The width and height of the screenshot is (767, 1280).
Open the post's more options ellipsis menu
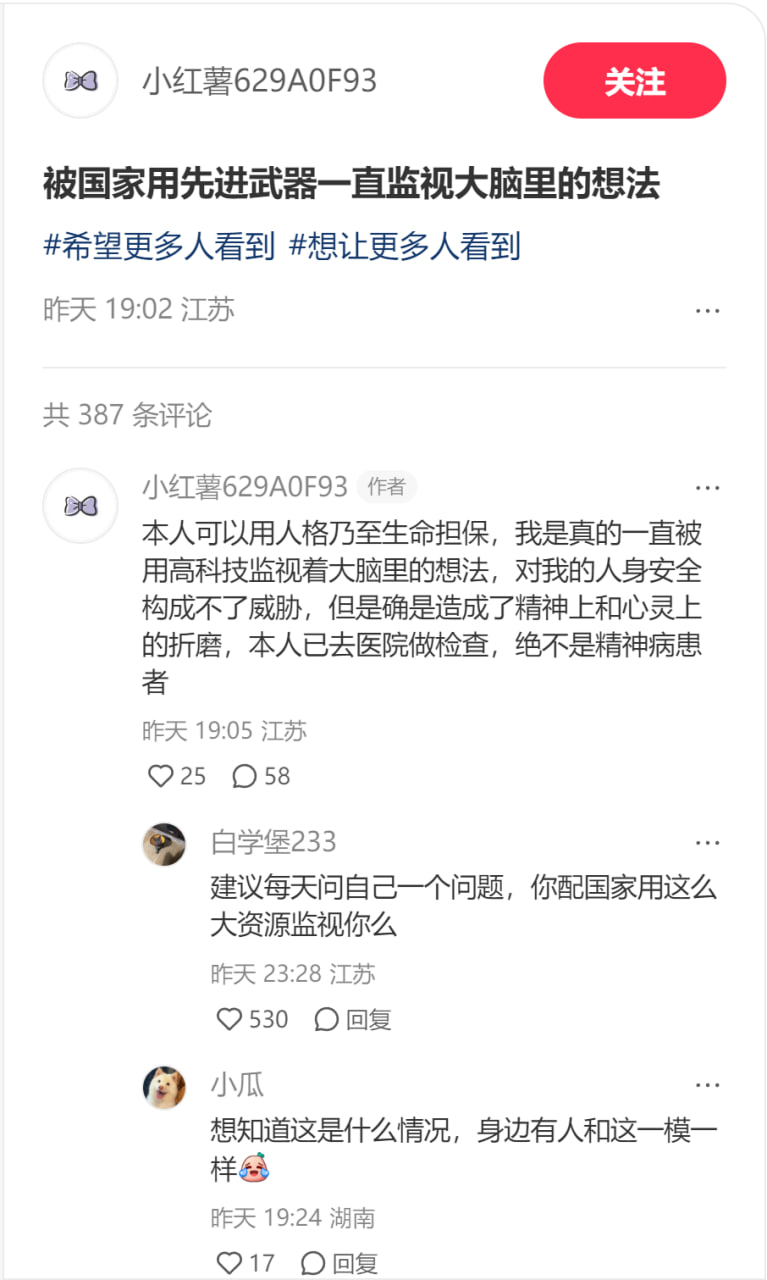coord(709,310)
